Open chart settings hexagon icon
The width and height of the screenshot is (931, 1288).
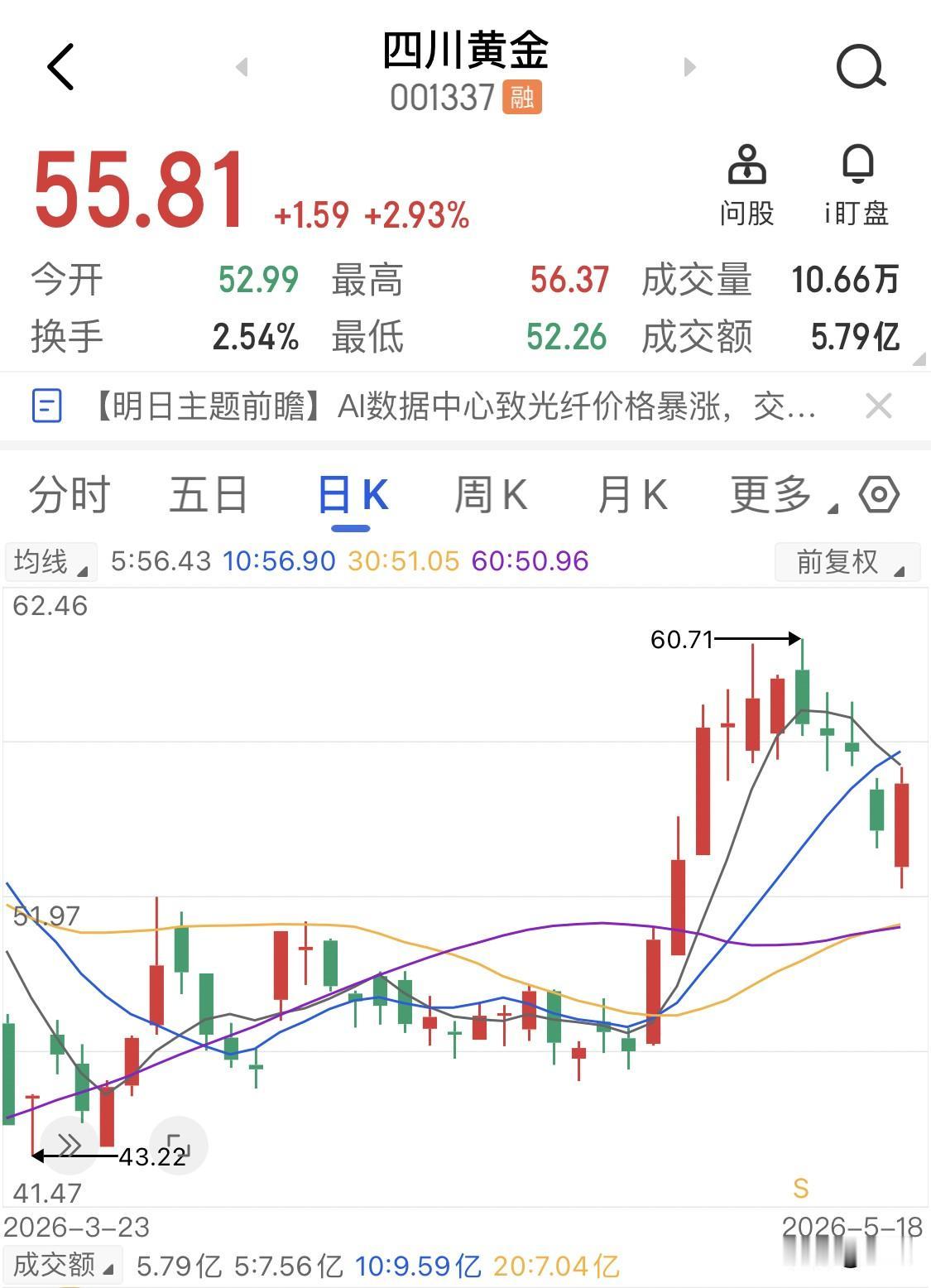point(879,495)
